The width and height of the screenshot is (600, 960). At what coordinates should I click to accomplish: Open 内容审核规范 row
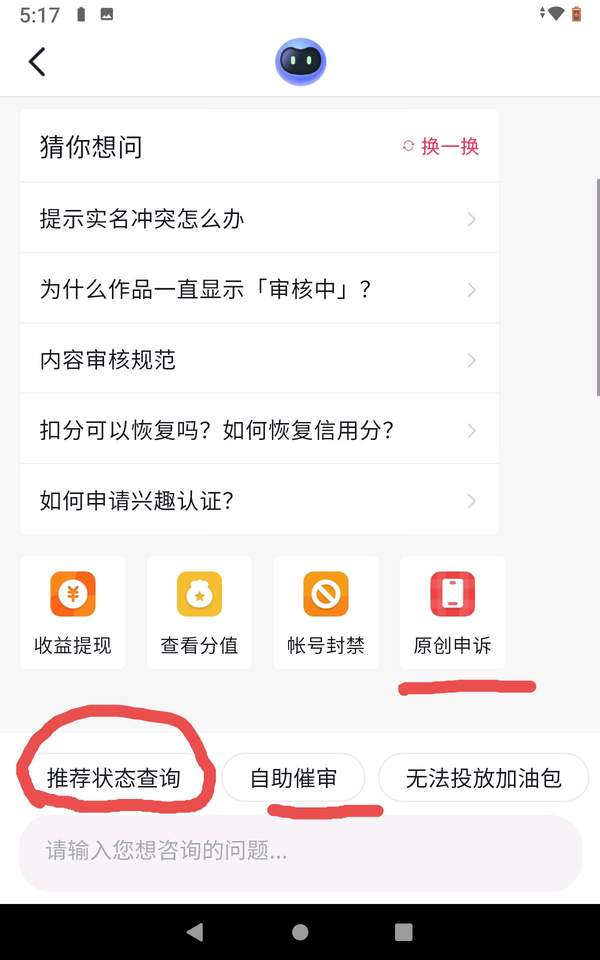(259, 359)
